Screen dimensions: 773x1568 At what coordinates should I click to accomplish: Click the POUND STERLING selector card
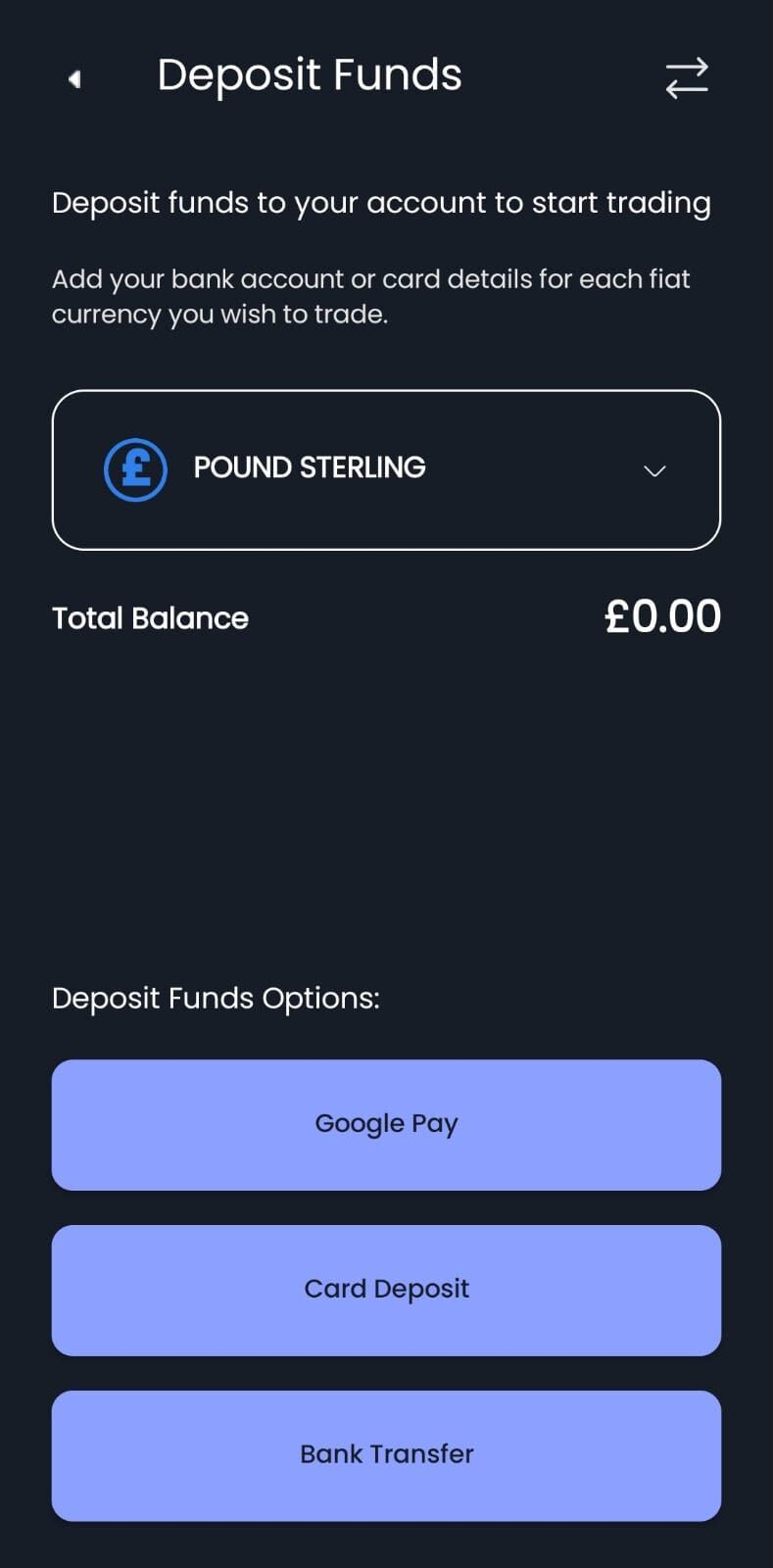pyautogui.click(x=386, y=468)
